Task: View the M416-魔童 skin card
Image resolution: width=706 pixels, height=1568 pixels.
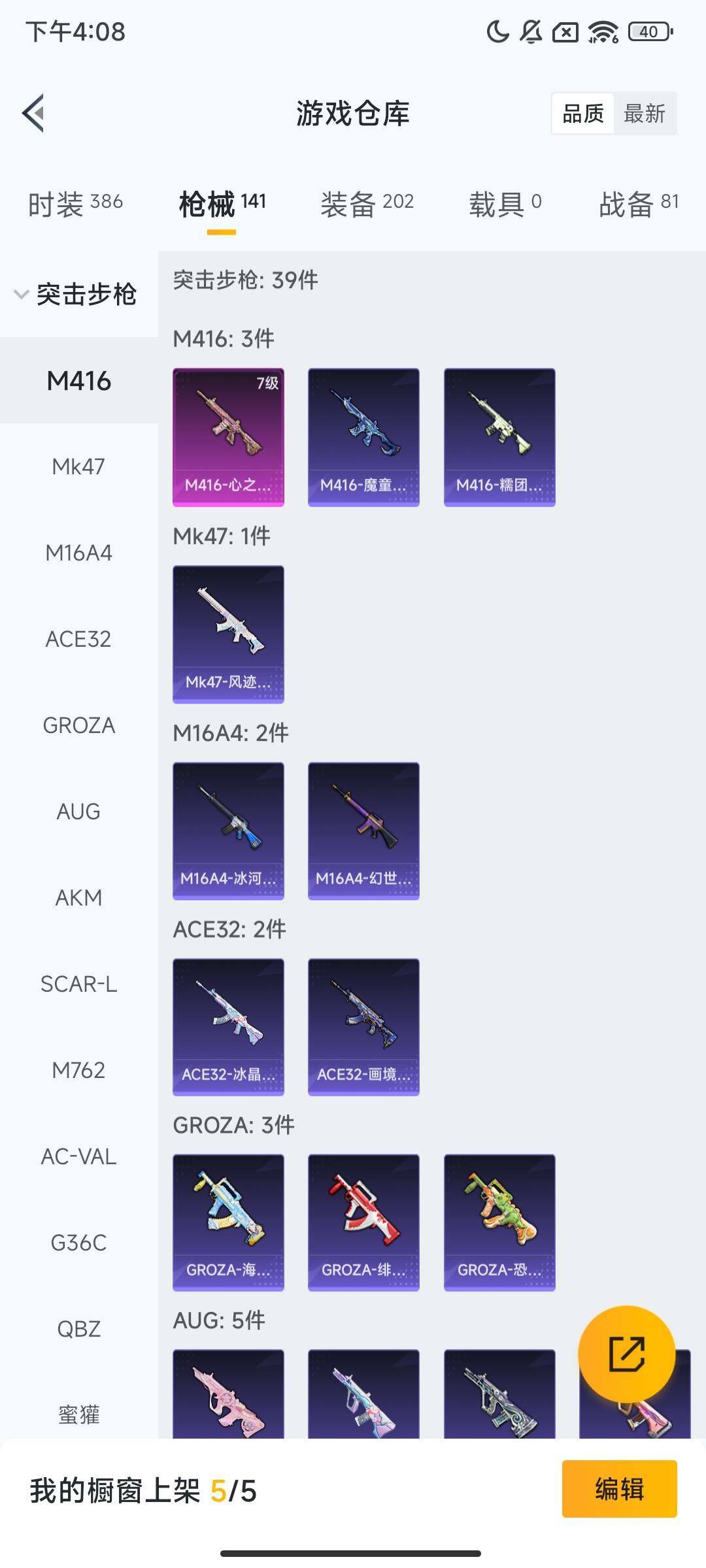Action: tap(363, 437)
